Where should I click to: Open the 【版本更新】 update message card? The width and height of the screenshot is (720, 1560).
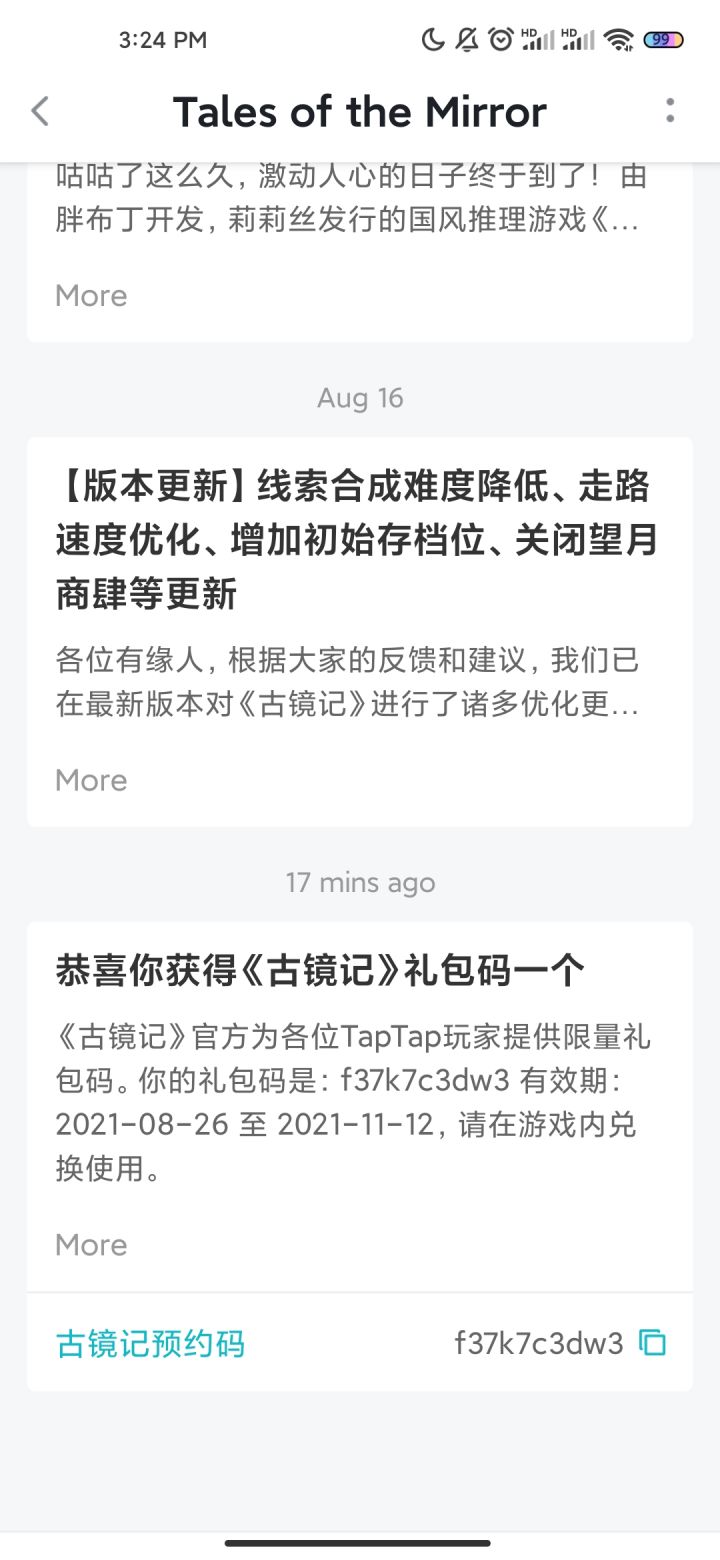tap(360, 632)
